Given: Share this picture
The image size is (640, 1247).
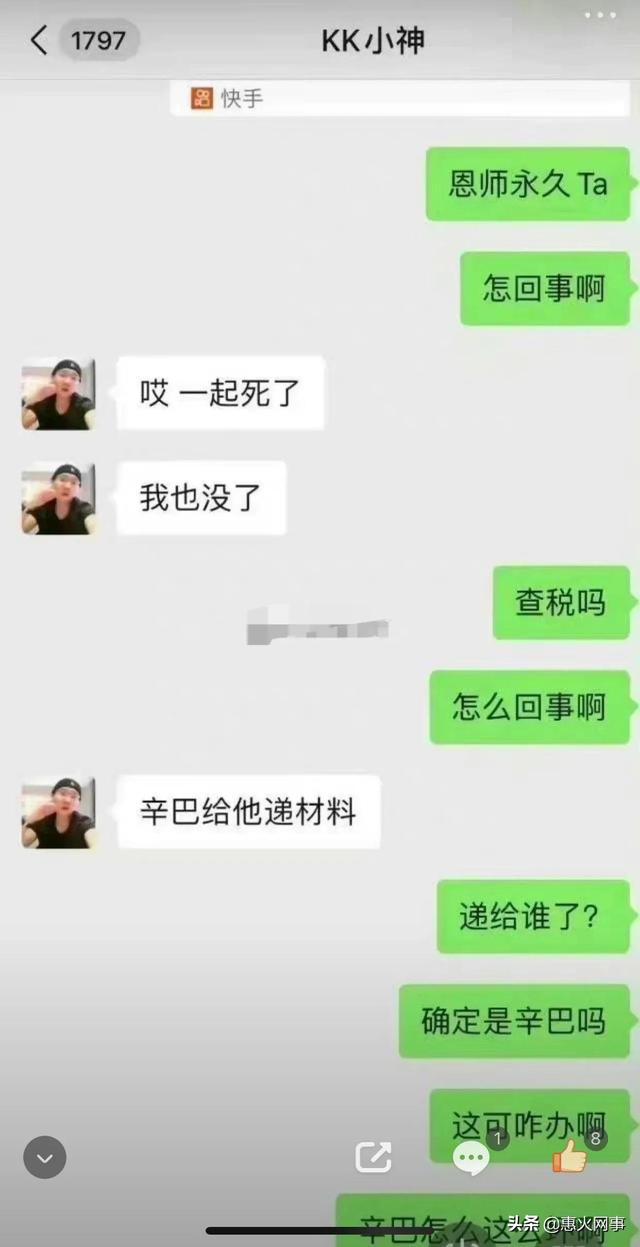Looking at the screenshot, I should pos(373,1157).
